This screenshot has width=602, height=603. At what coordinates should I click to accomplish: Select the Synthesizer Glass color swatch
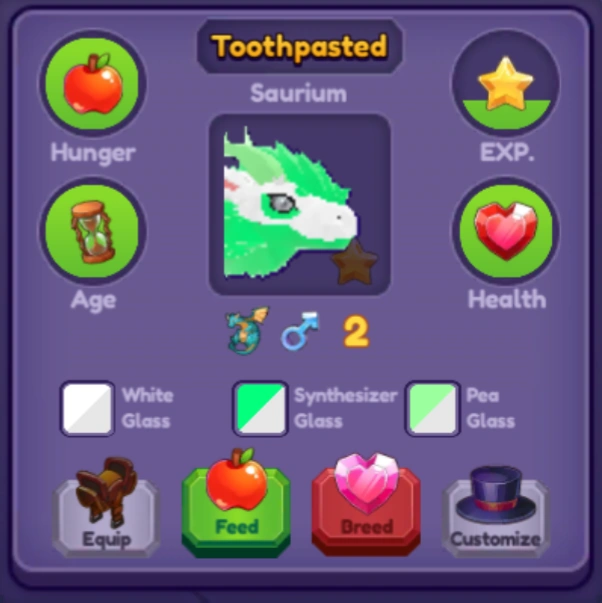(x=259, y=409)
